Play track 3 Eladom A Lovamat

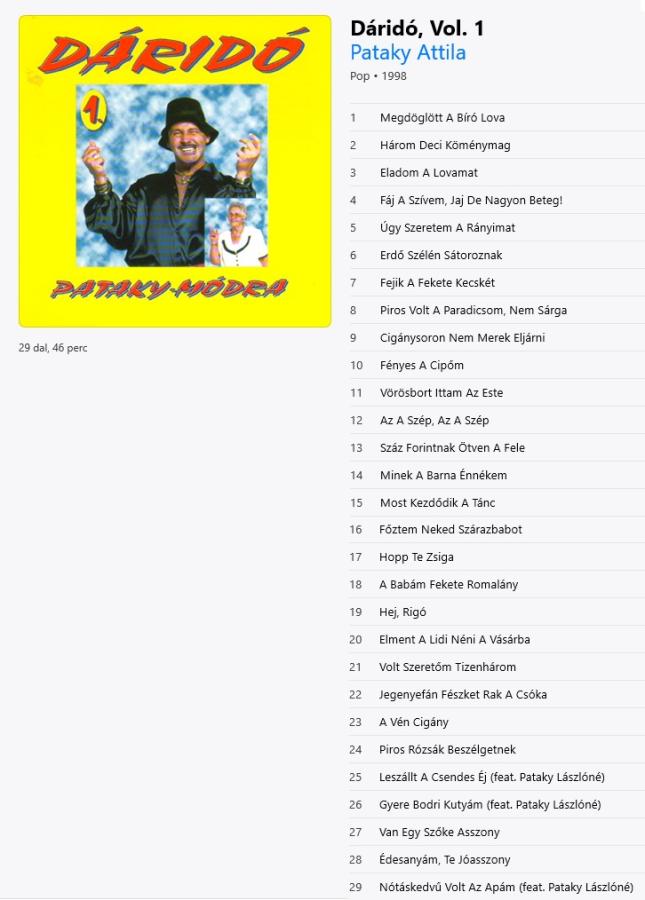point(497,173)
